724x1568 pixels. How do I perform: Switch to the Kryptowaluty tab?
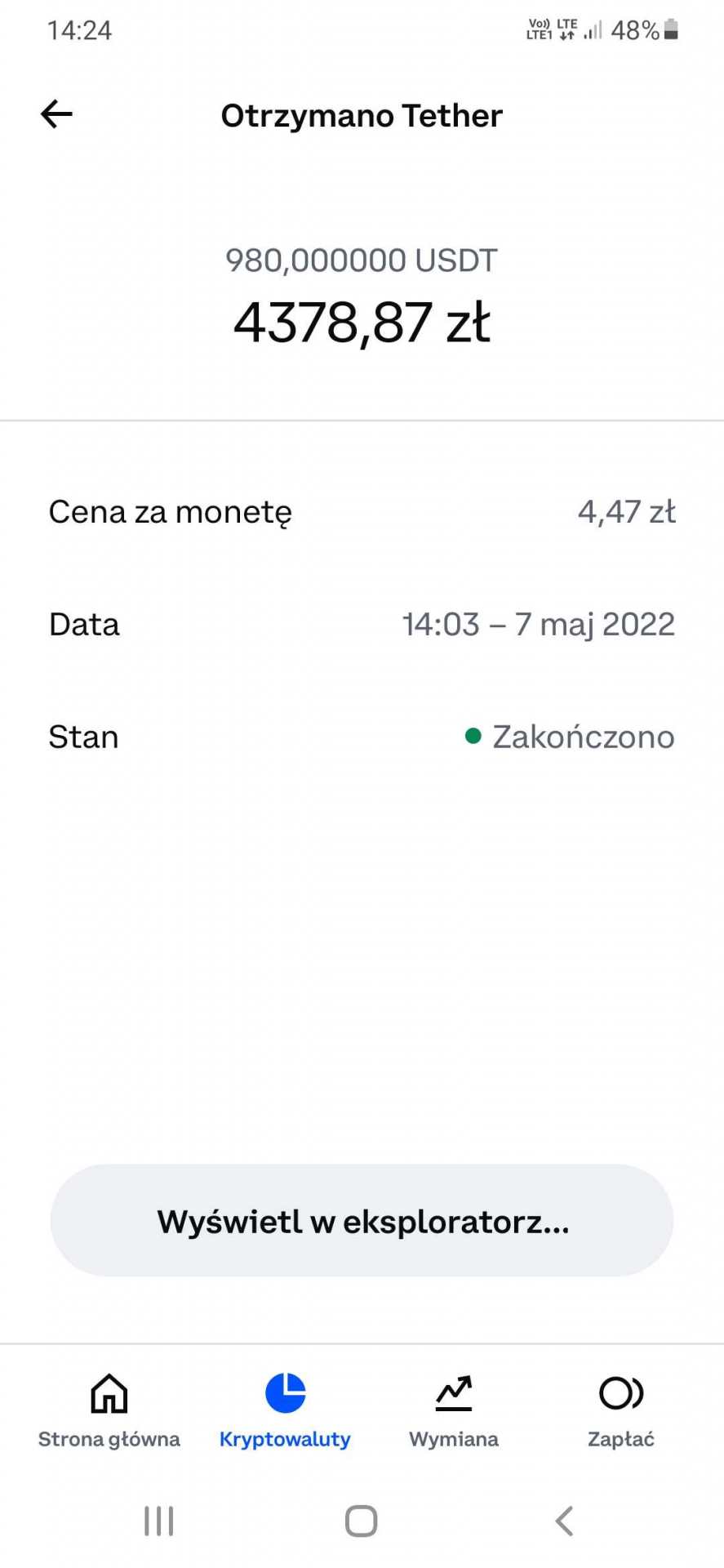[x=283, y=1413]
